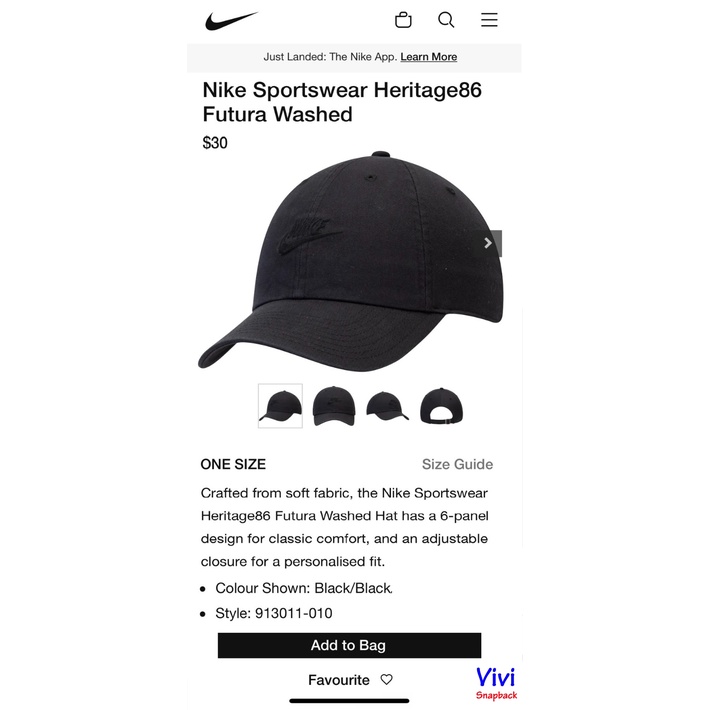Open the hamburger menu
The height and width of the screenshot is (710, 710).
(489, 20)
